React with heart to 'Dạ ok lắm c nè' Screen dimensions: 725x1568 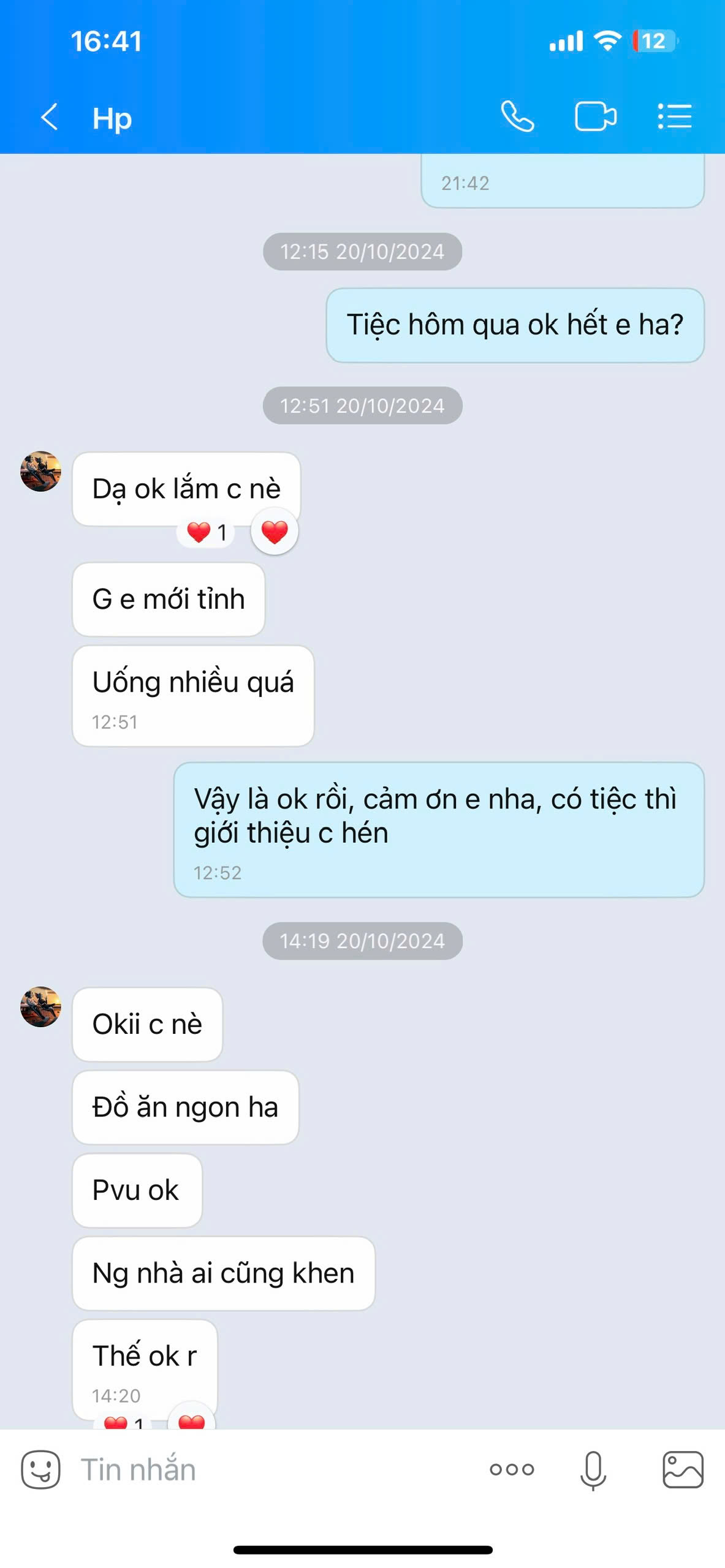(x=274, y=532)
